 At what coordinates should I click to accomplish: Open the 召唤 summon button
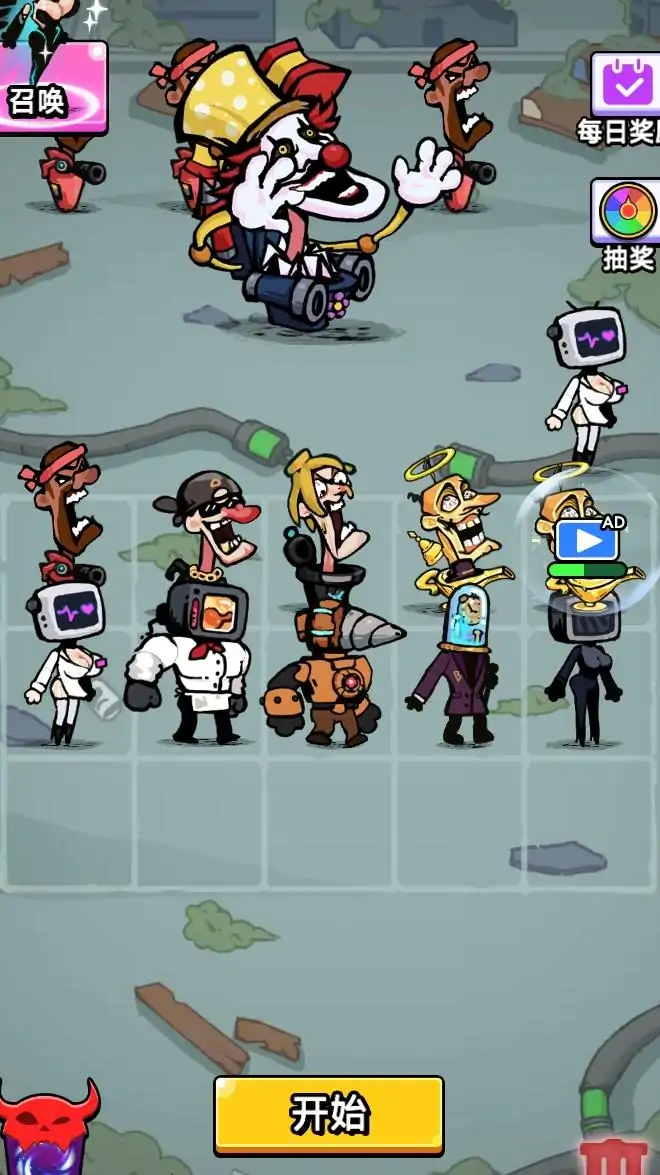pyautogui.click(x=50, y=90)
